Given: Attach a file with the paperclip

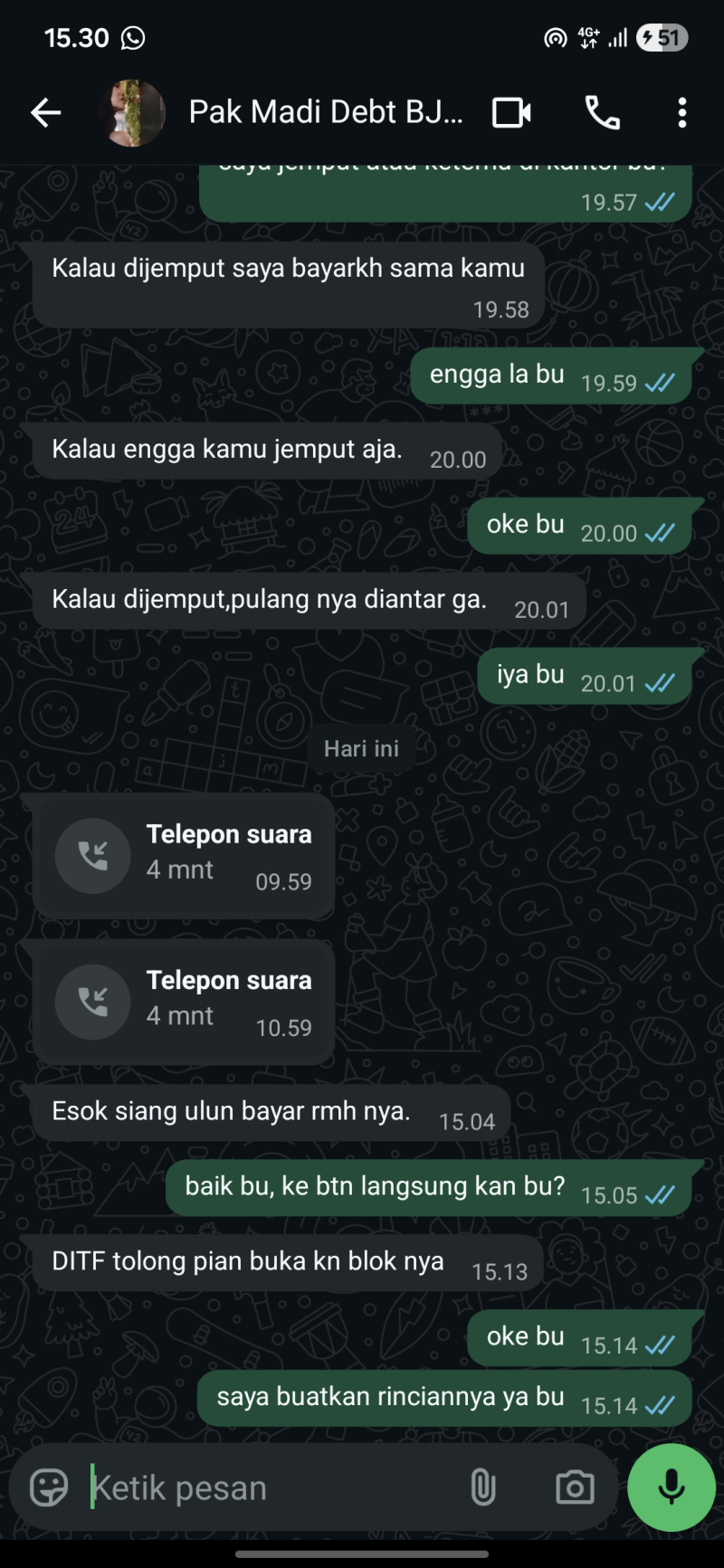Looking at the screenshot, I should click(483, 1487).
